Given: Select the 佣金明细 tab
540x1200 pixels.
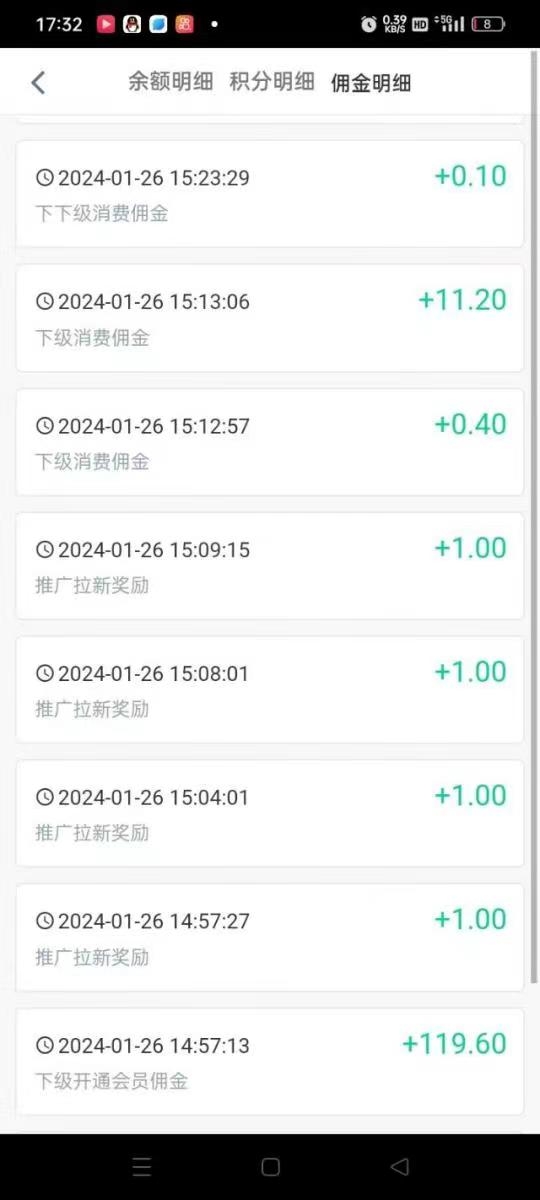Looking at the screenshot, I should tap(371, 83).
